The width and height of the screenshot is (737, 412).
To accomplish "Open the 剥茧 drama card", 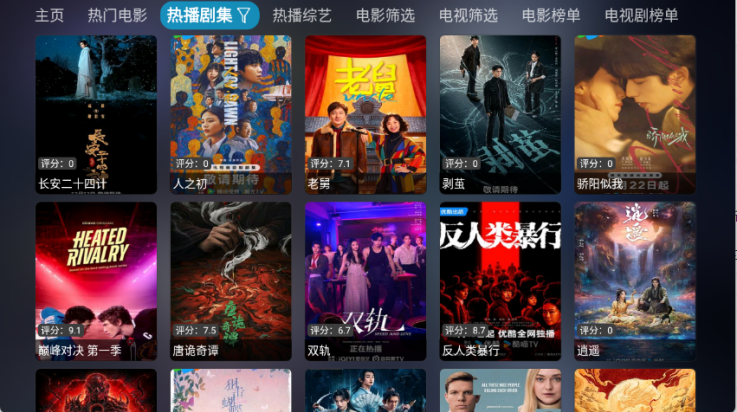I will pyautogui.click(x=500, y=114).
